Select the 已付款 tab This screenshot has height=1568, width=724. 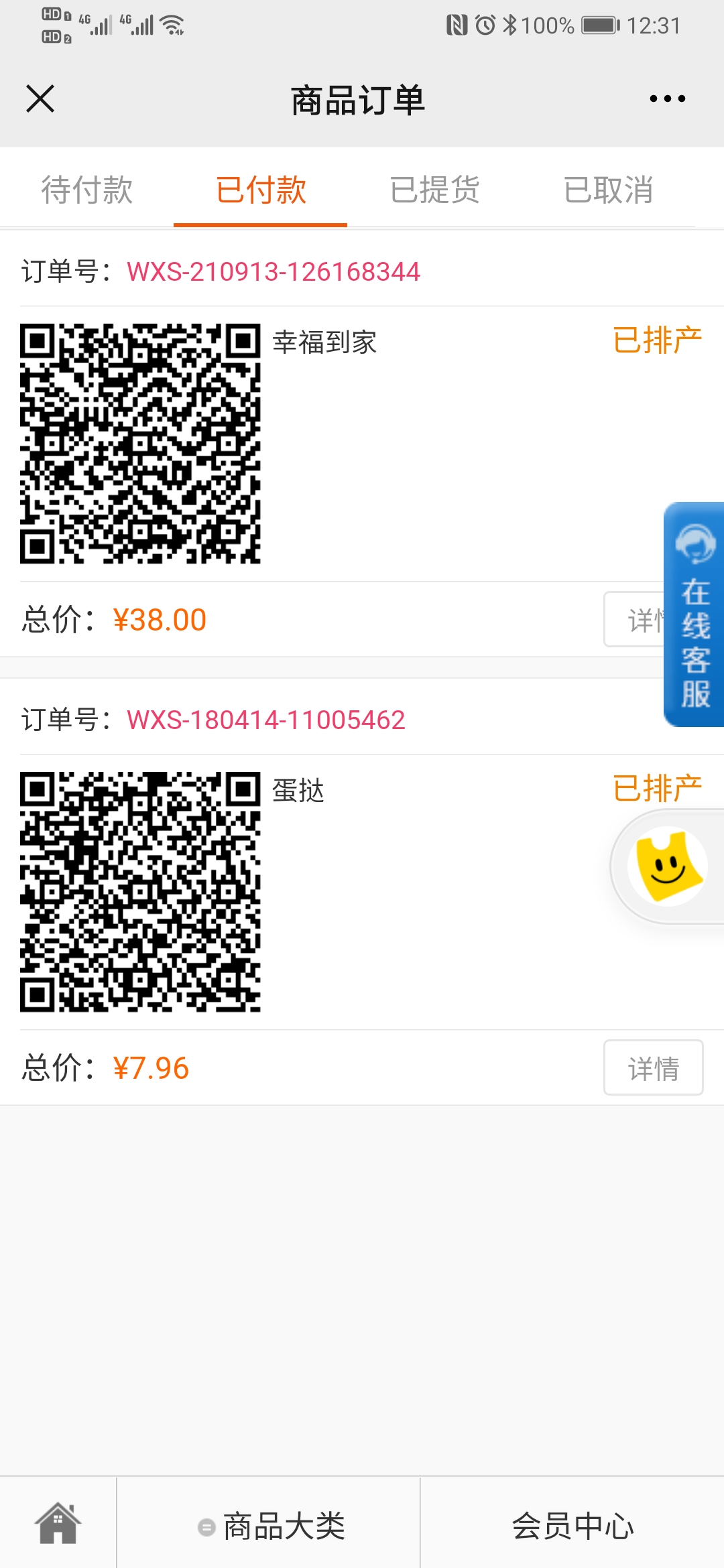pyautogui.click(x=261, y=190)
